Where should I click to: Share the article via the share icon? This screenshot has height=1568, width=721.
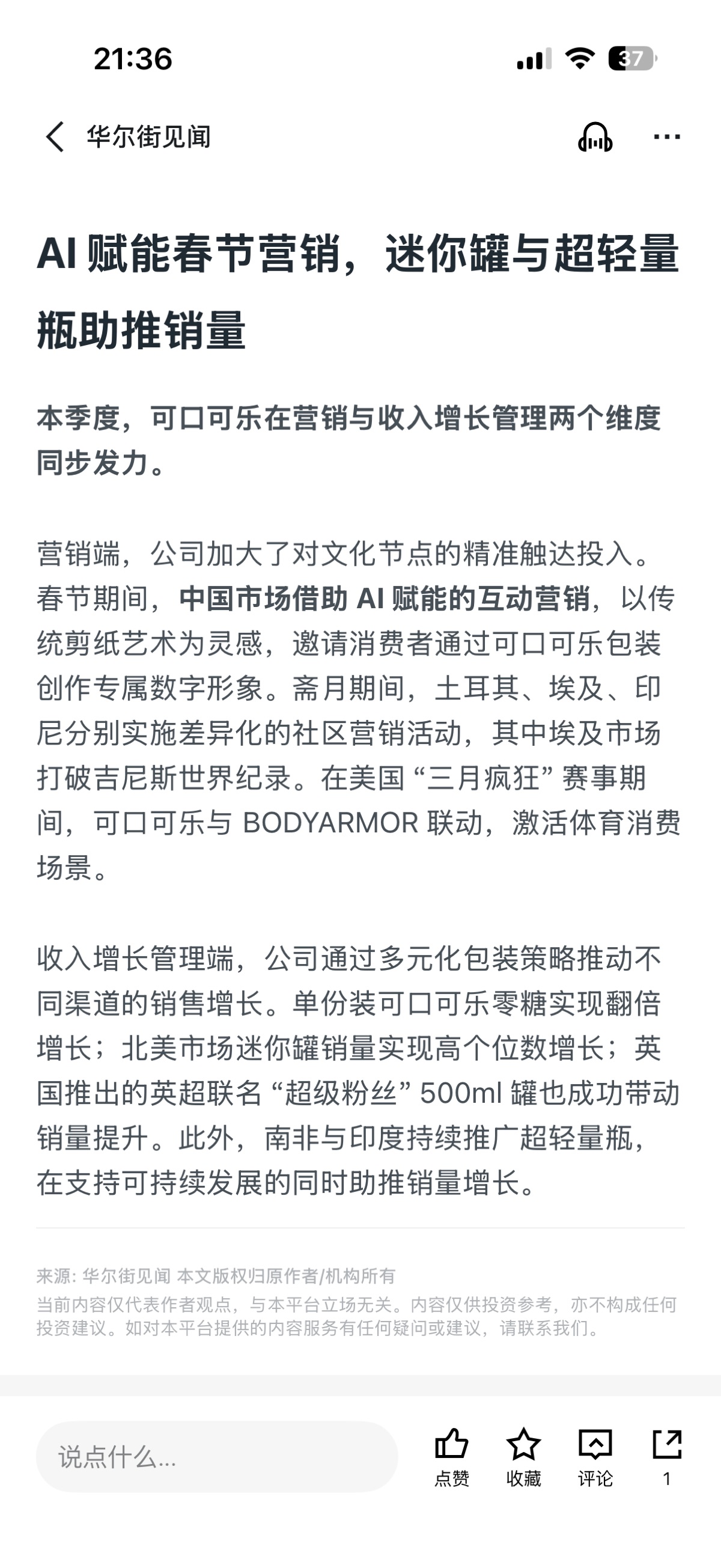click(667, 1457)
